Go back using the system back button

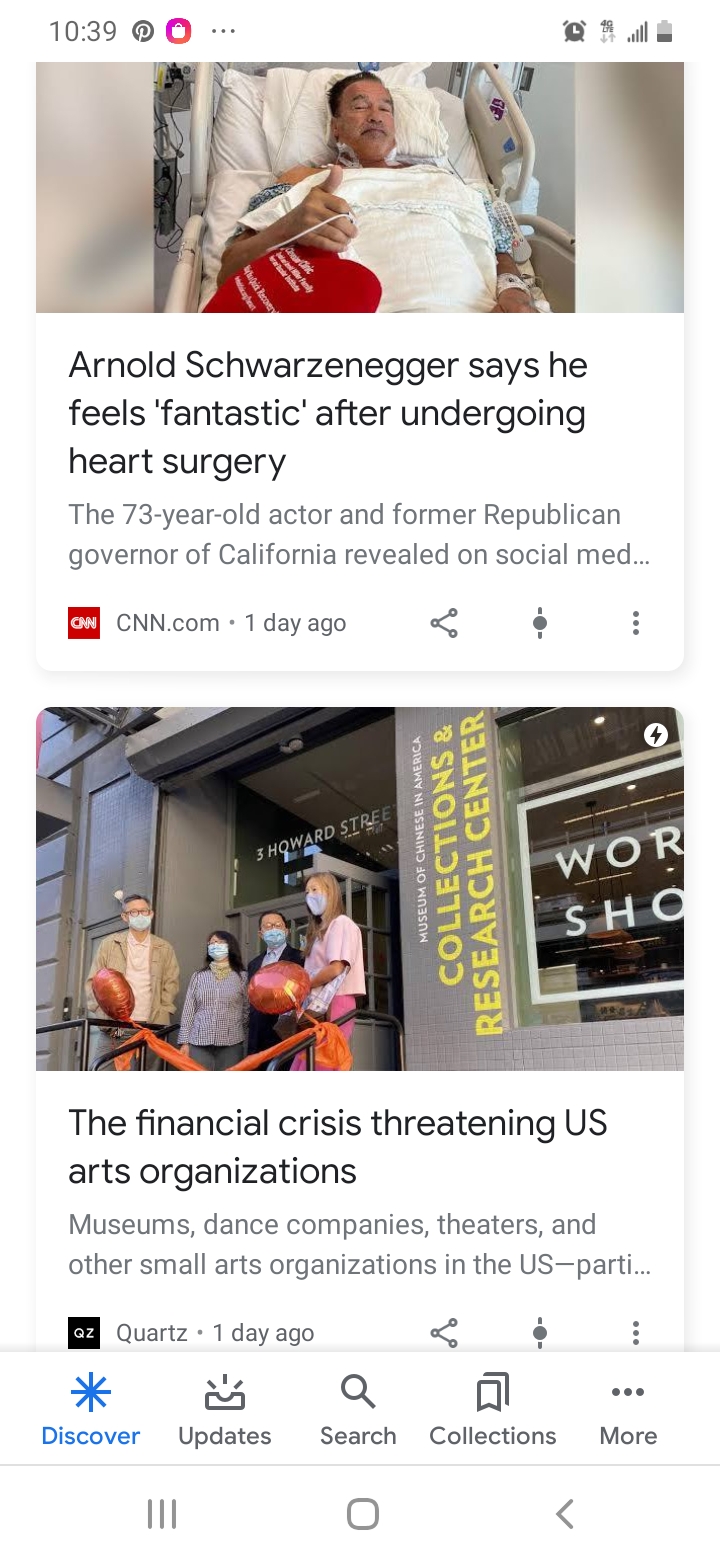(565, 1514)
